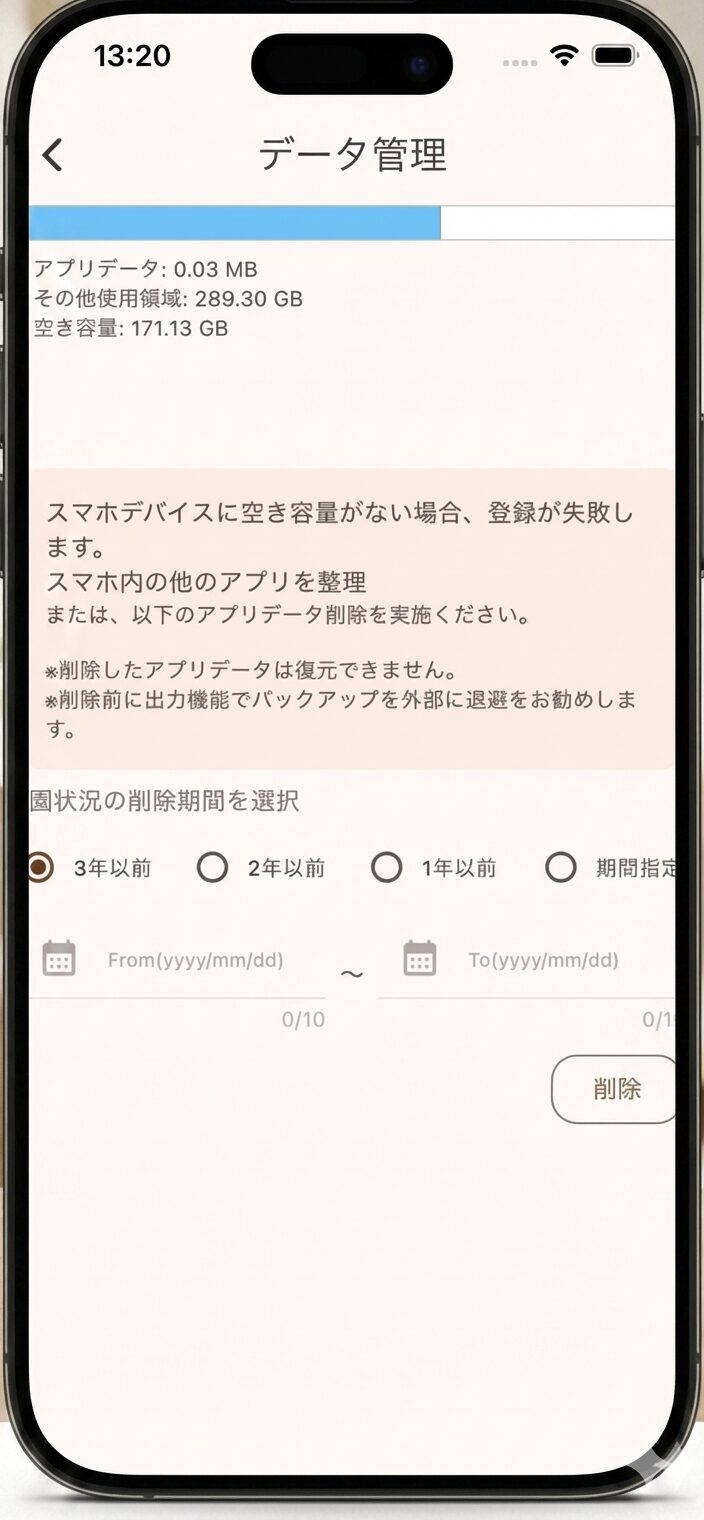Select the 3年以前 radio option
The width and height of the screenshot is (704, 1520).
[x=40, y=867]
